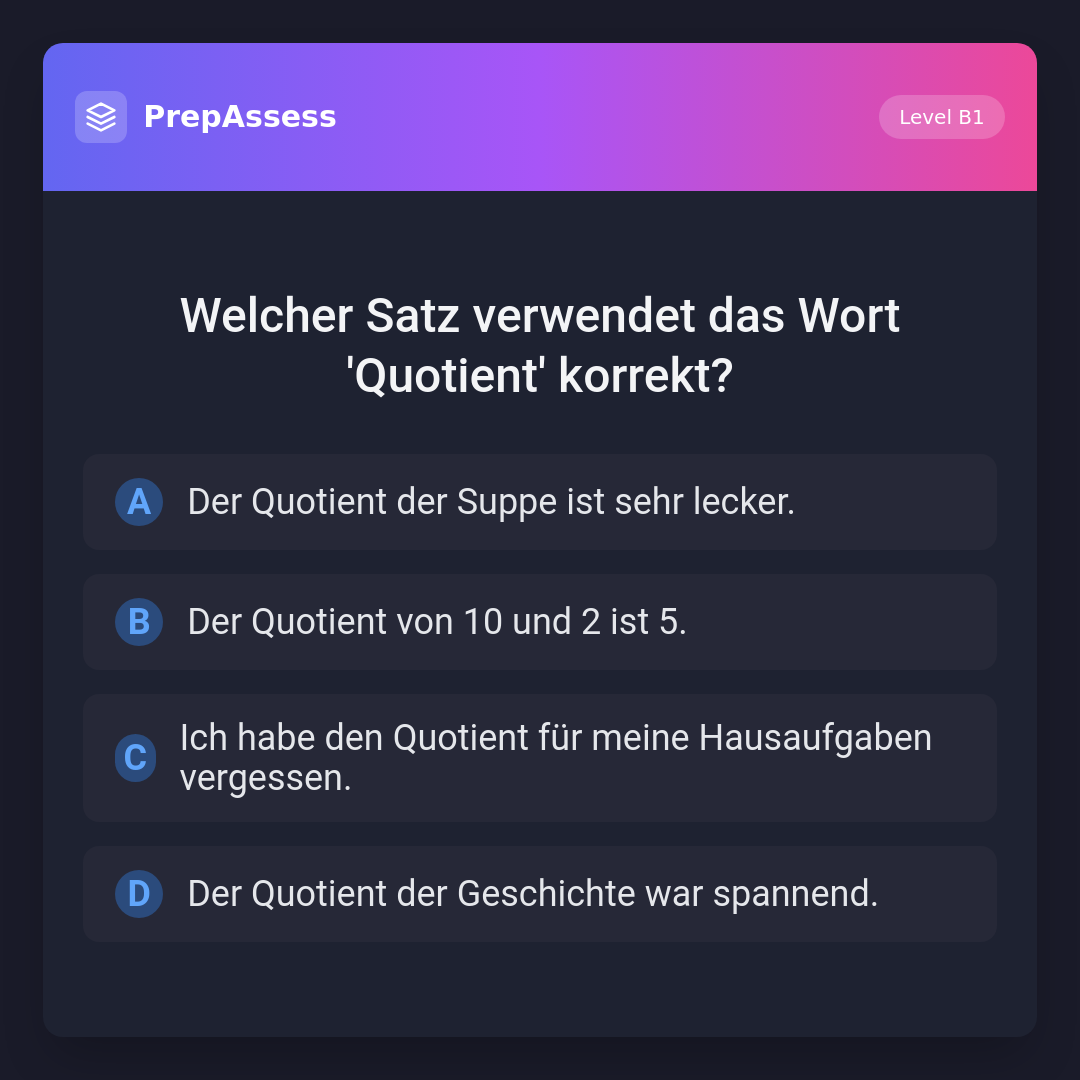
Task: Pick answer C about Hausaufgaben
Action: 540,758
